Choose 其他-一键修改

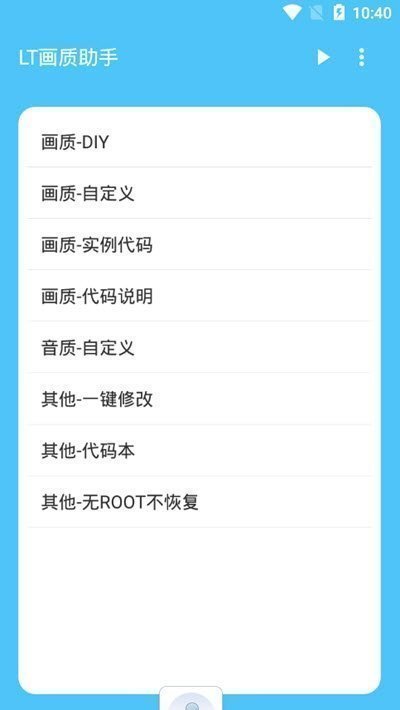(x=199, y=399)
